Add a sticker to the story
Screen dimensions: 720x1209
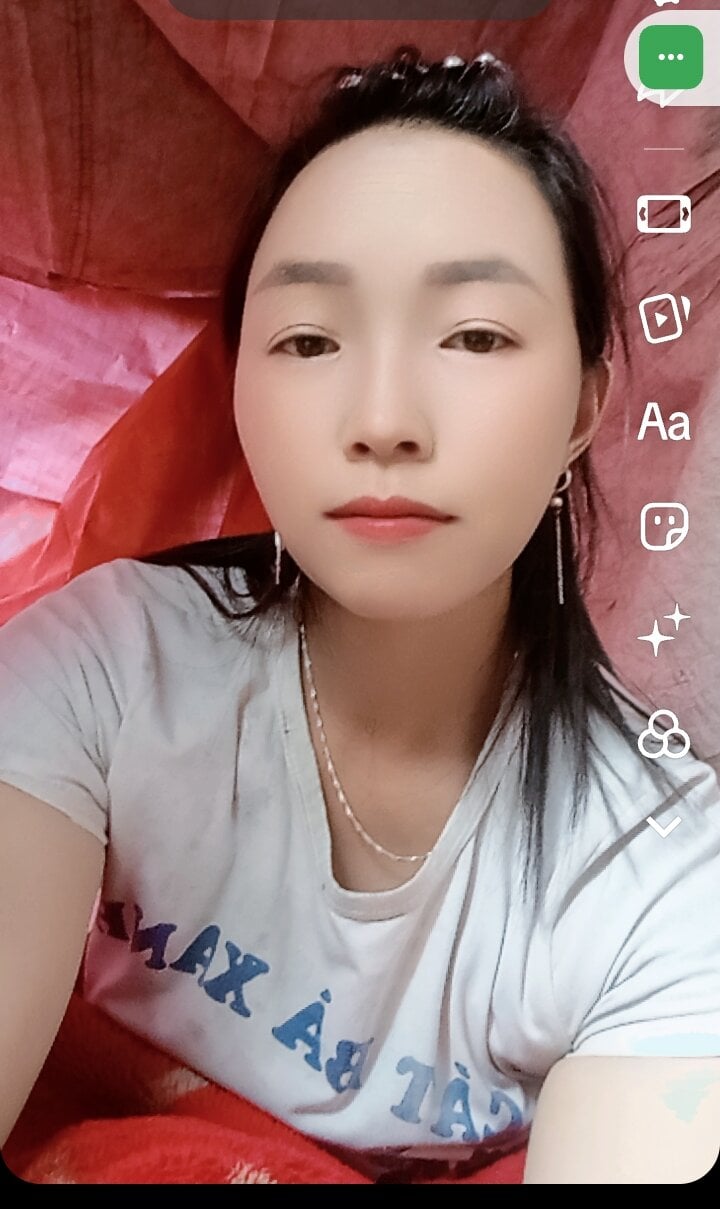[x=664, y=526]
